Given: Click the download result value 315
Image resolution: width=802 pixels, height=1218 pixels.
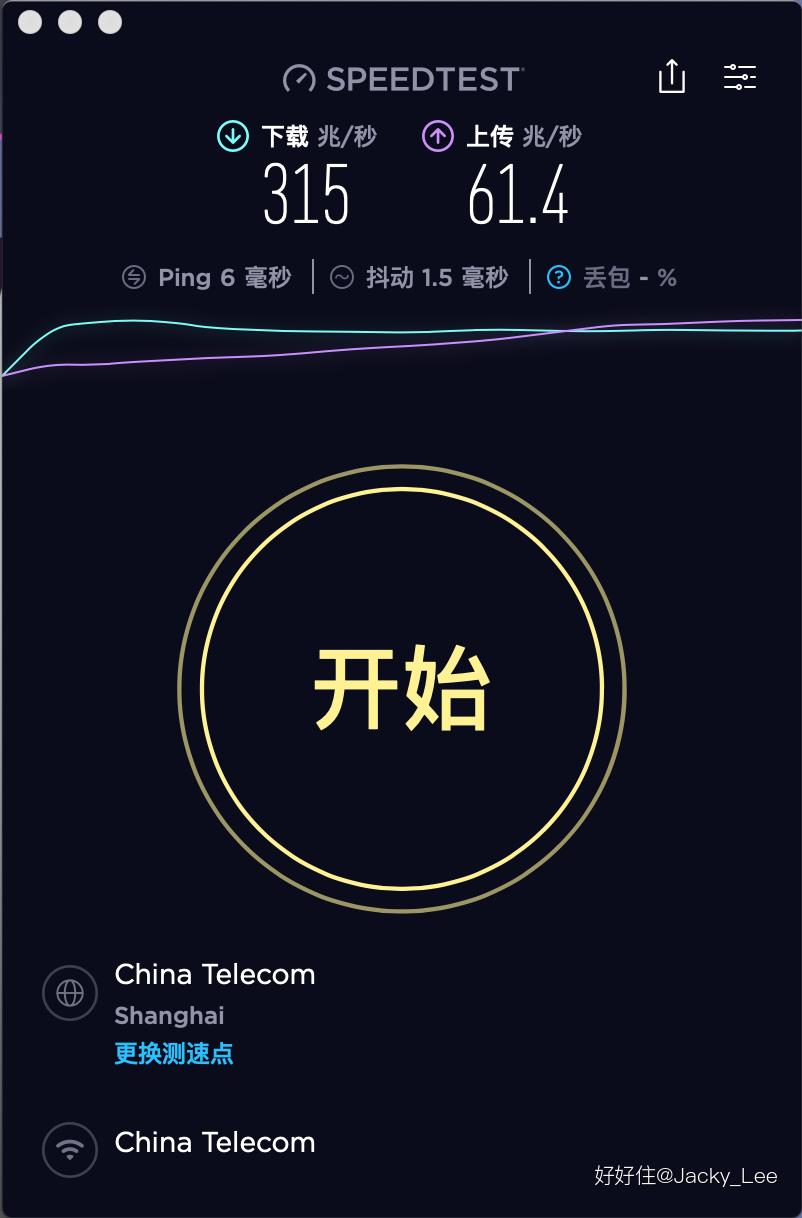Looking at the screenshot, I should click(x=305, y=193).
